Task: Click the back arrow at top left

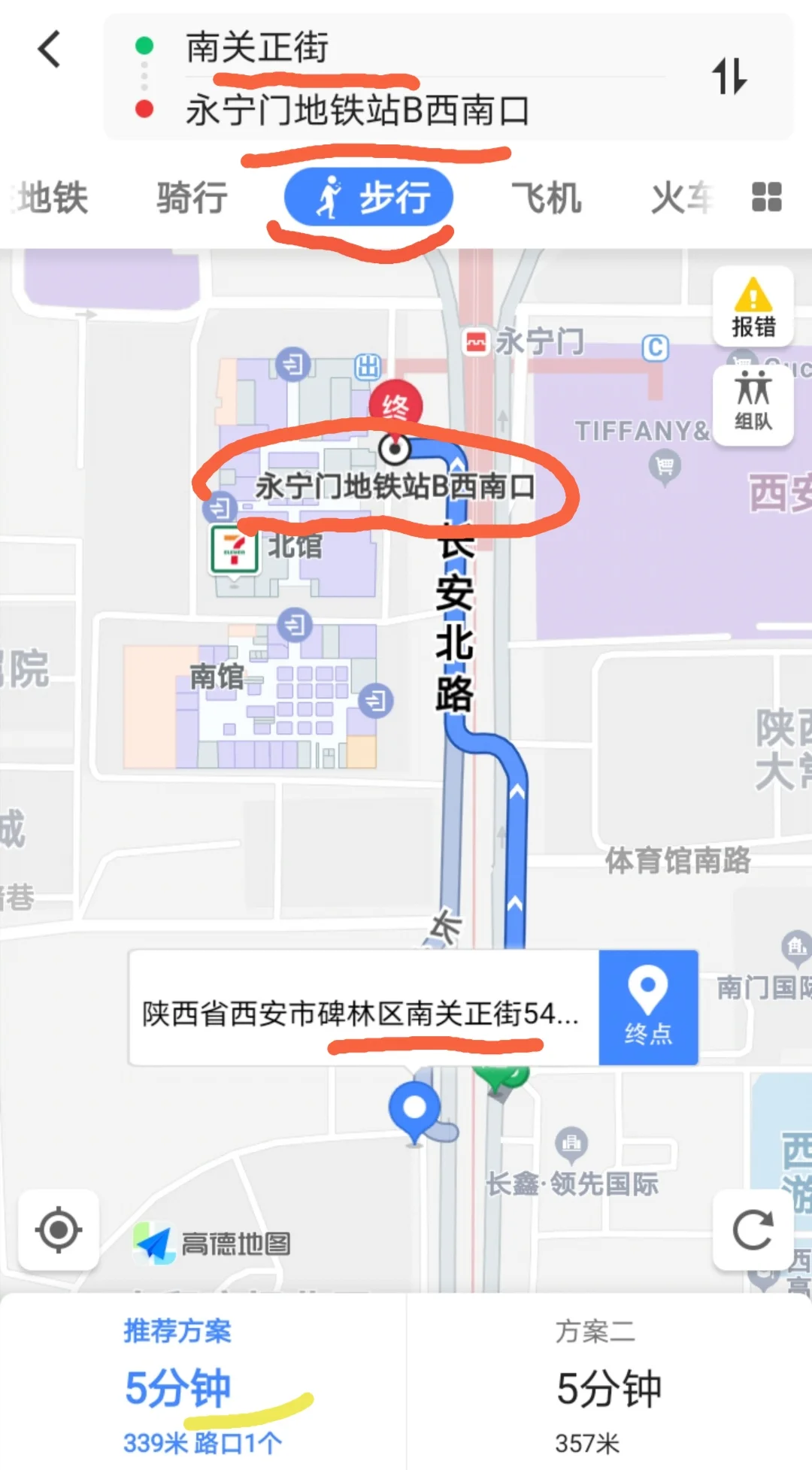Action: click(48, 47)
